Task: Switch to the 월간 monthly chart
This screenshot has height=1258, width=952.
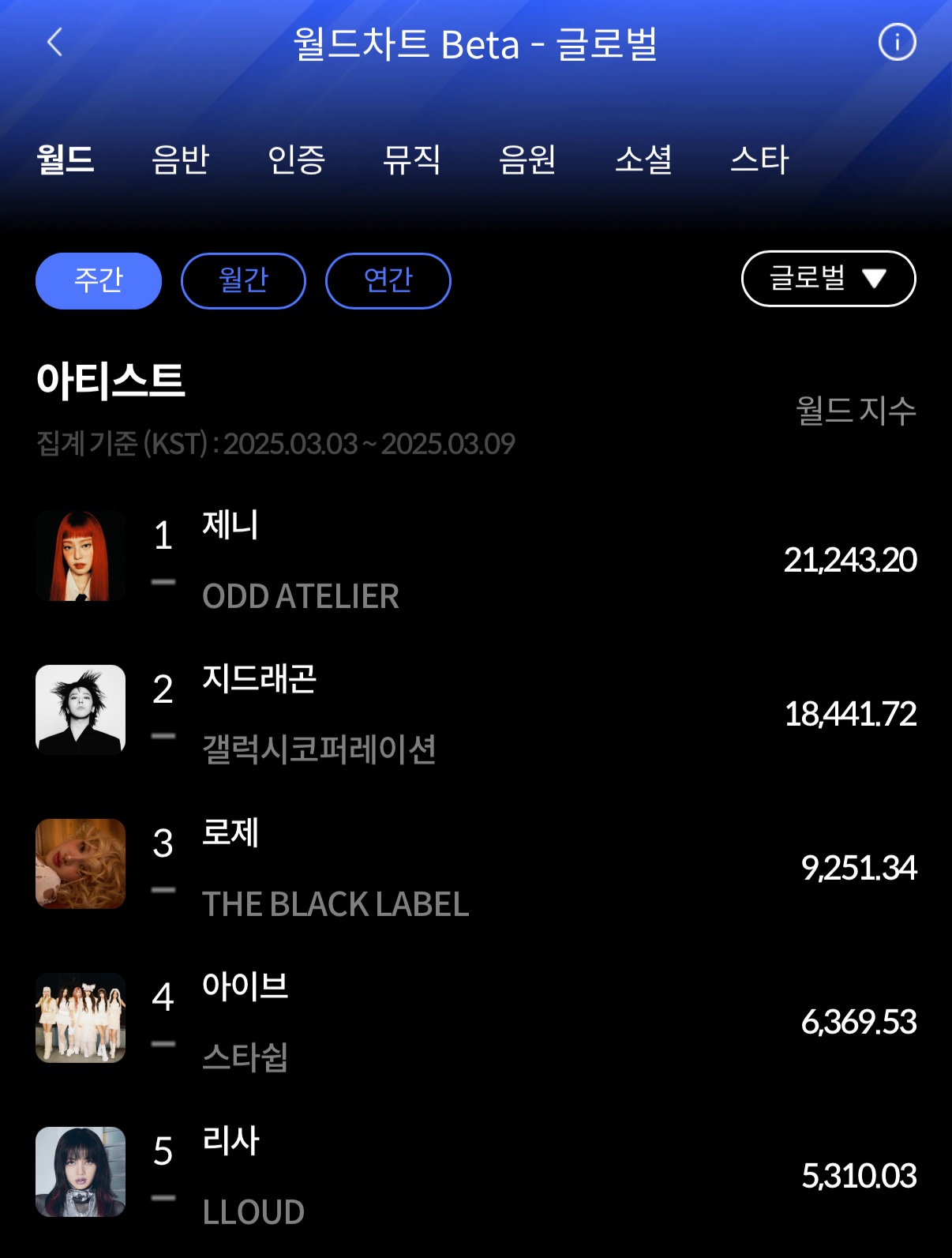Action: click(x=243, y=280)
